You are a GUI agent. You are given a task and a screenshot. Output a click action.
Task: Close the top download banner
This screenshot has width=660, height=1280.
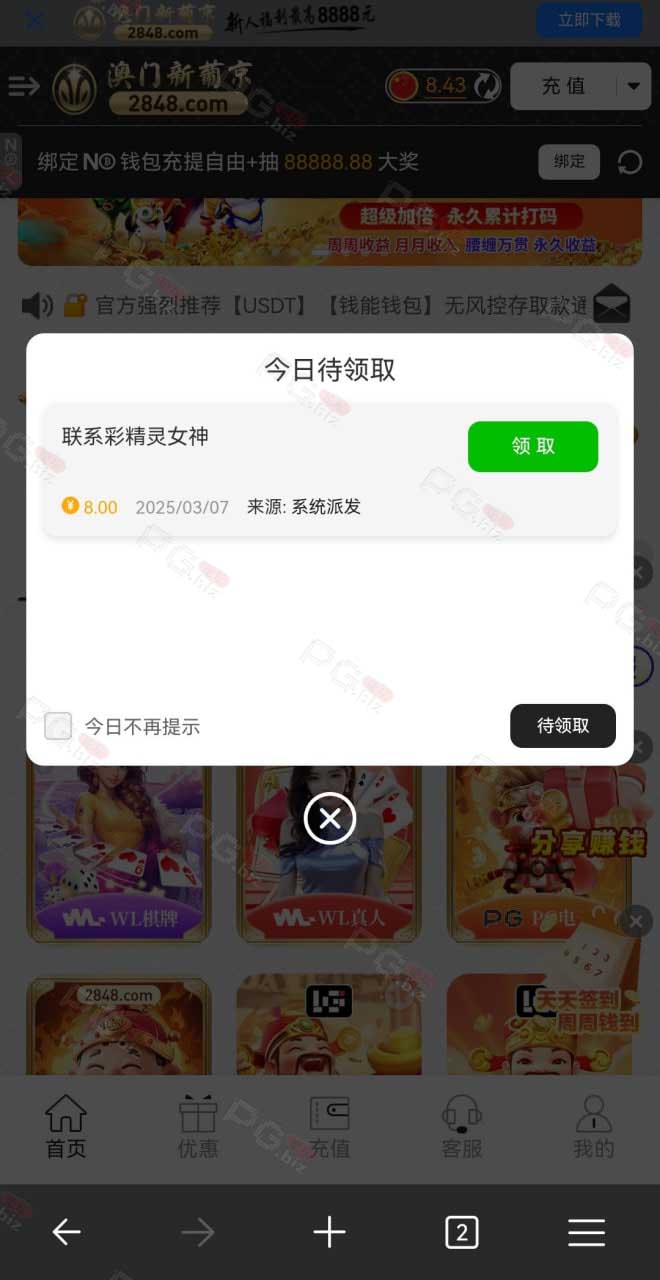34,20
